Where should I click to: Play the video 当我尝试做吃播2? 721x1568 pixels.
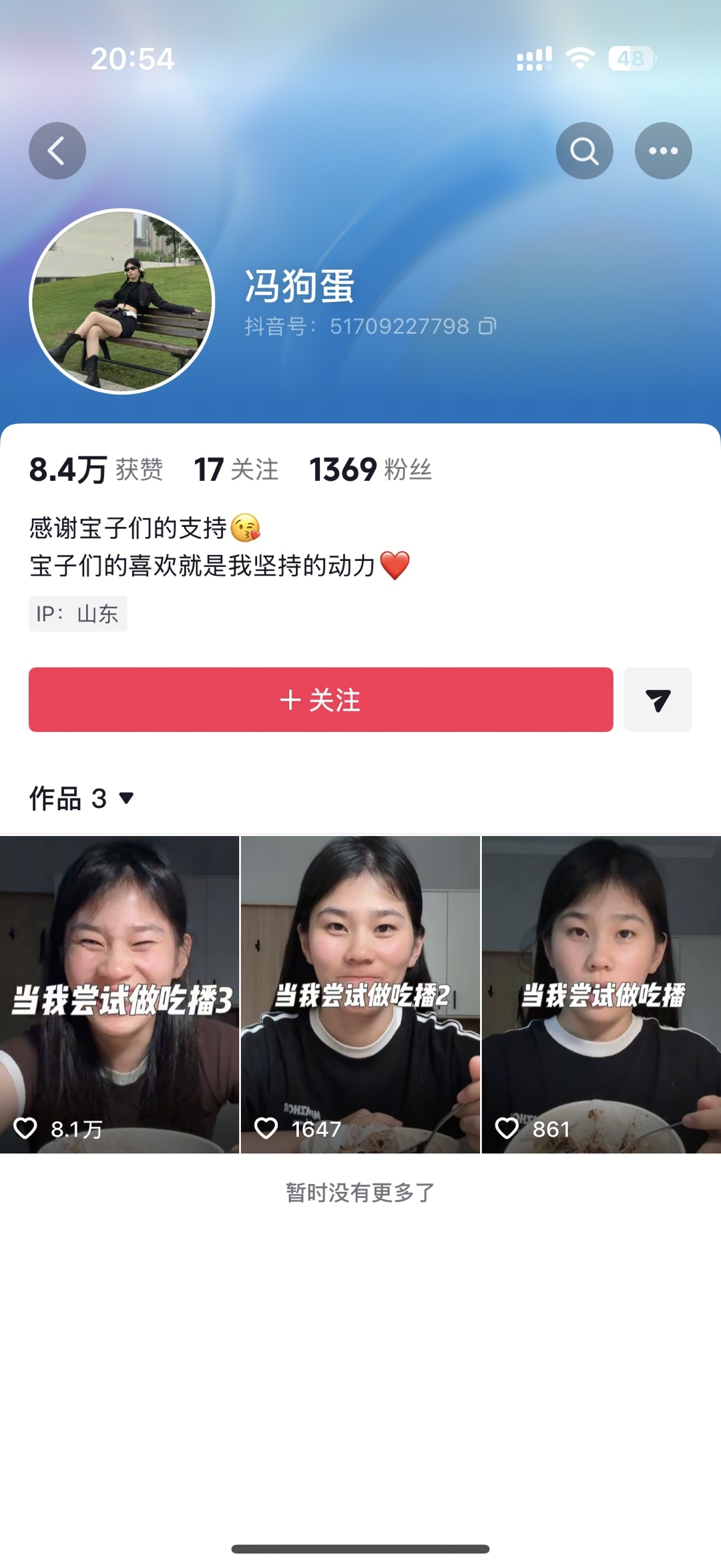360,994
